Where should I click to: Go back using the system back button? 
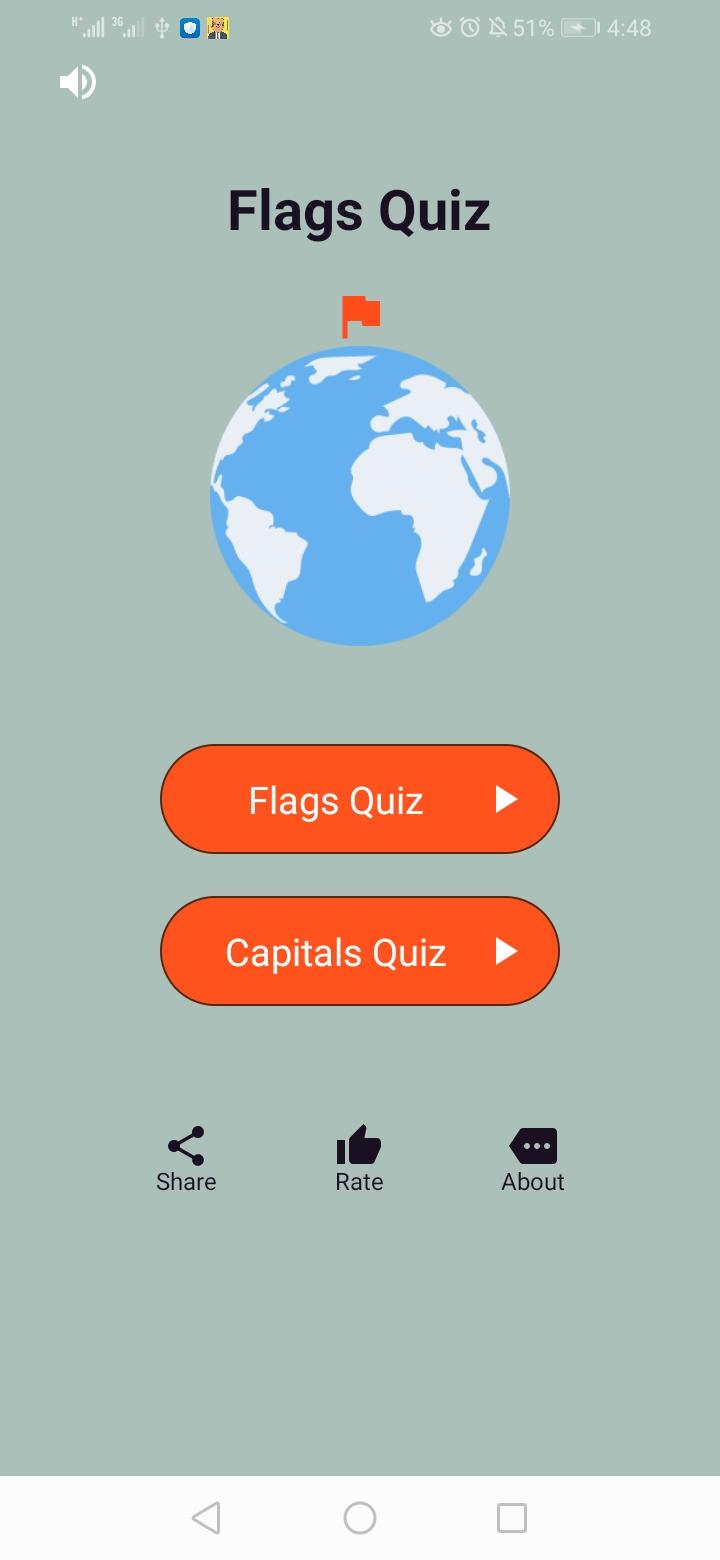pos(206,1518)
